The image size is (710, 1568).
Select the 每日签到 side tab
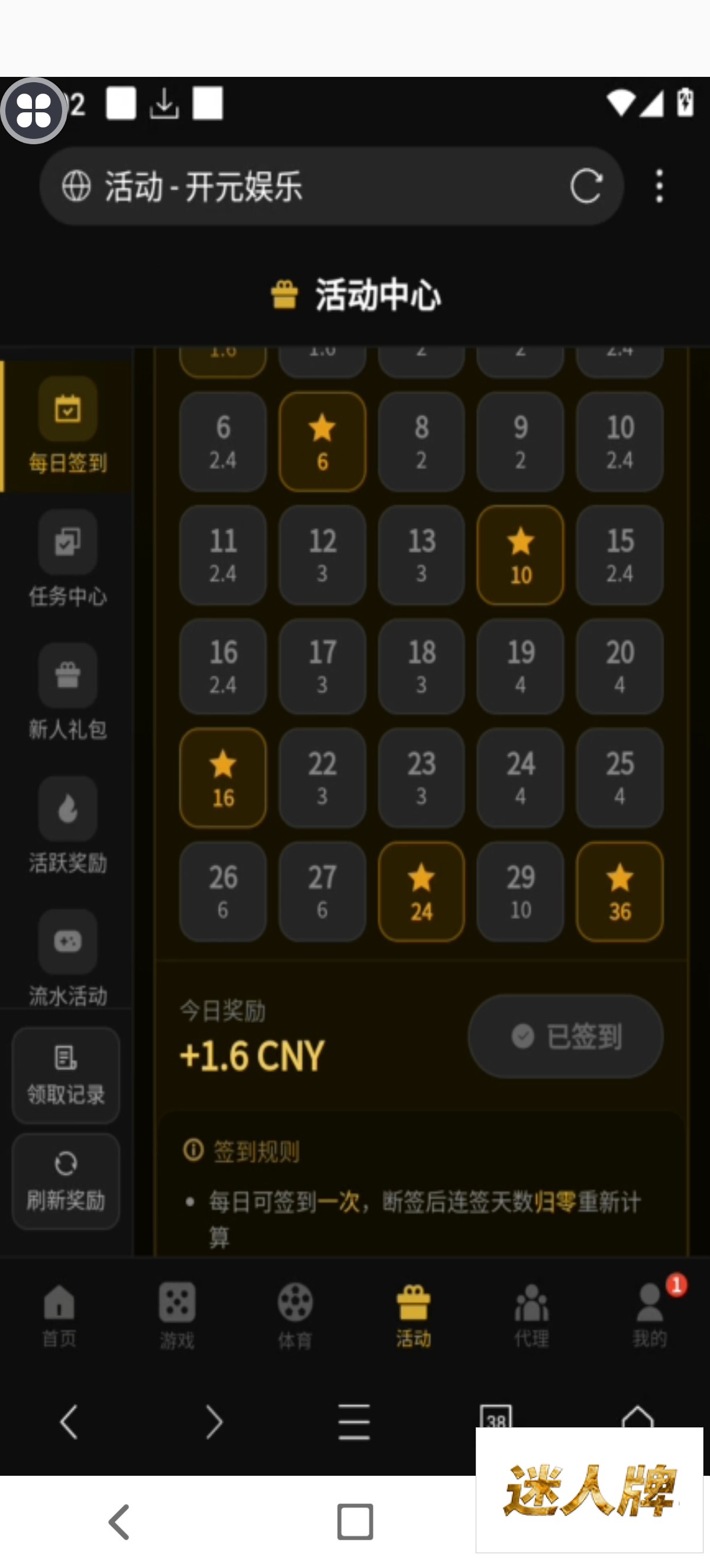click(67, 426)
